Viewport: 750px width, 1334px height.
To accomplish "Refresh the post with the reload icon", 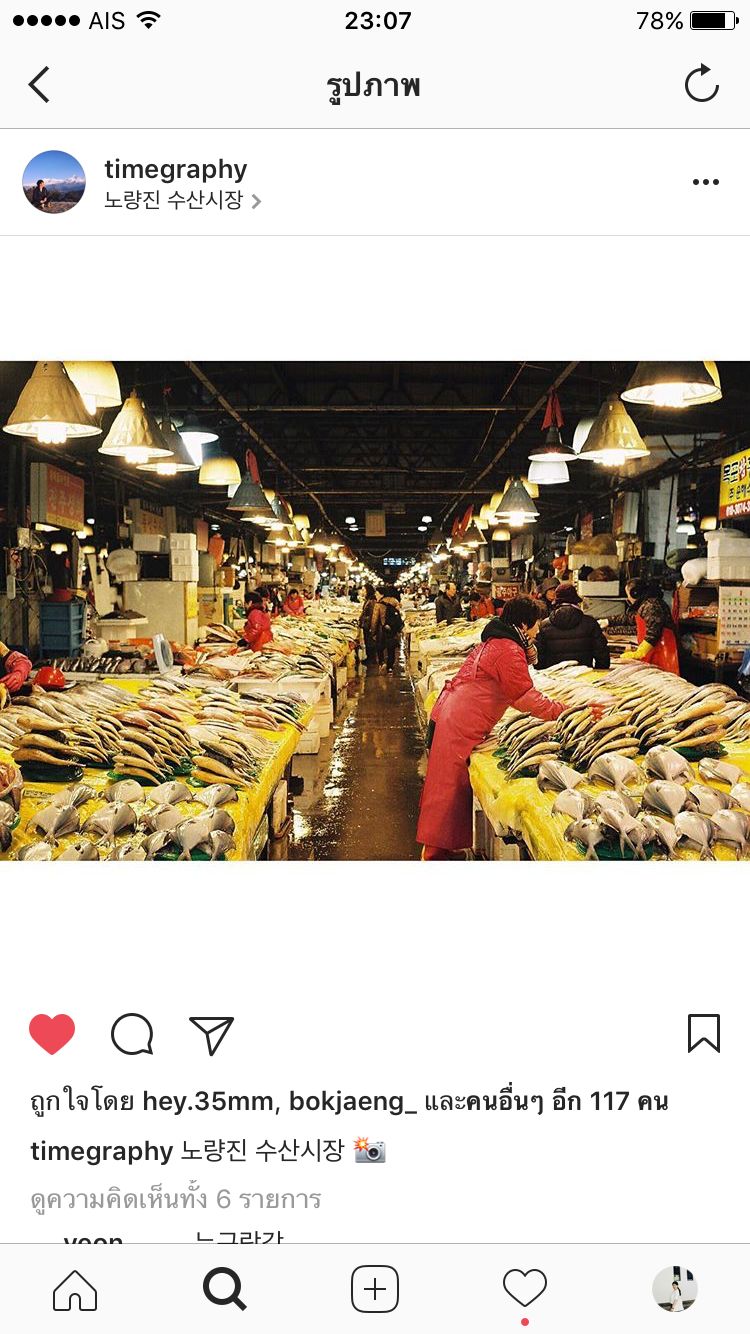I will [702, 84].
